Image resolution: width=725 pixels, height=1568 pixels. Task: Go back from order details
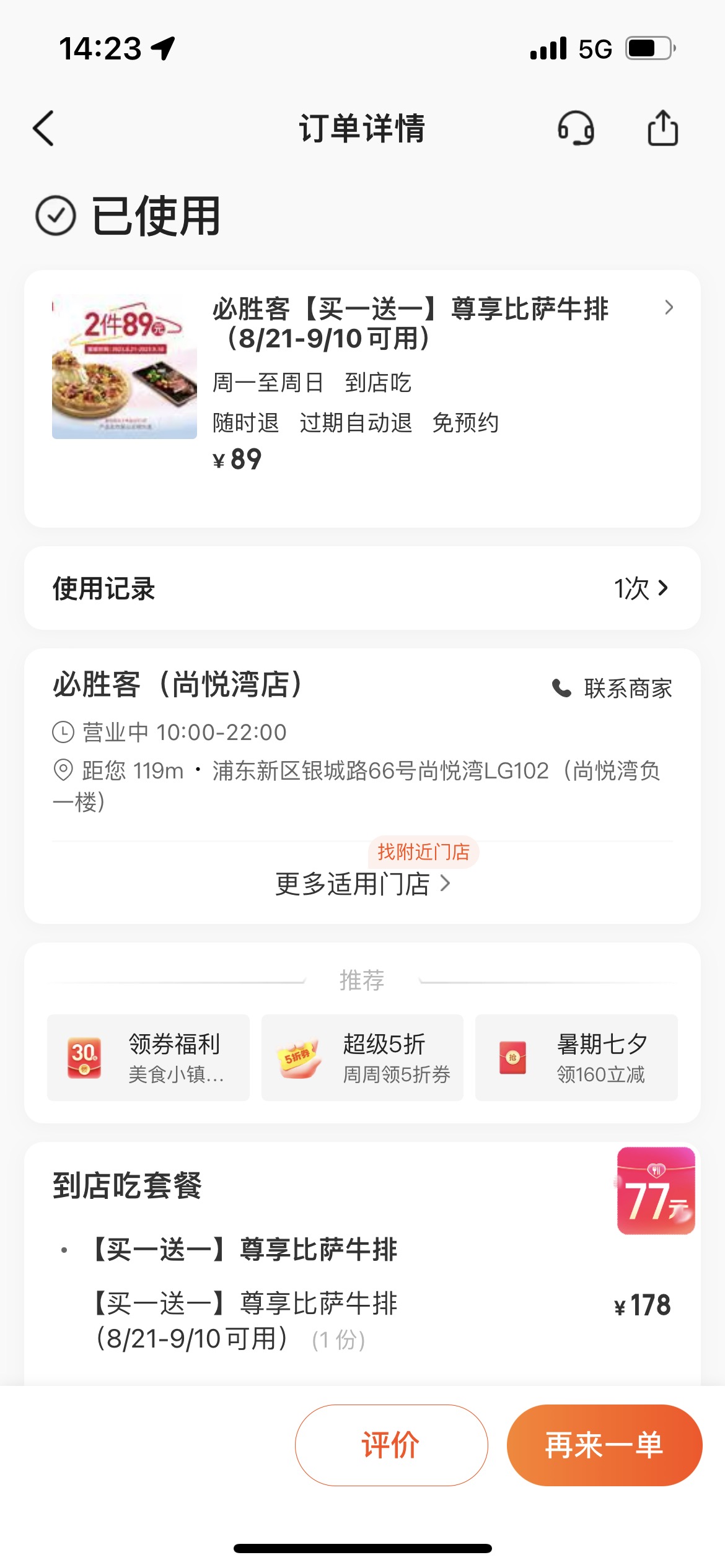[x=43, y=129]
